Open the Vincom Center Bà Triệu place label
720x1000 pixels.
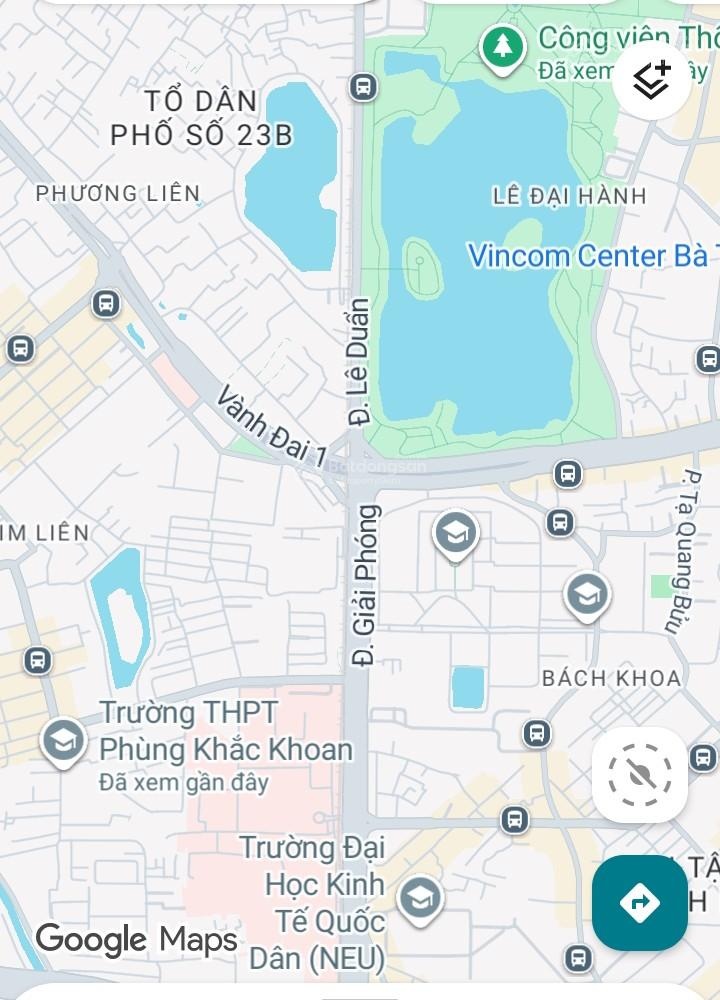585,255
